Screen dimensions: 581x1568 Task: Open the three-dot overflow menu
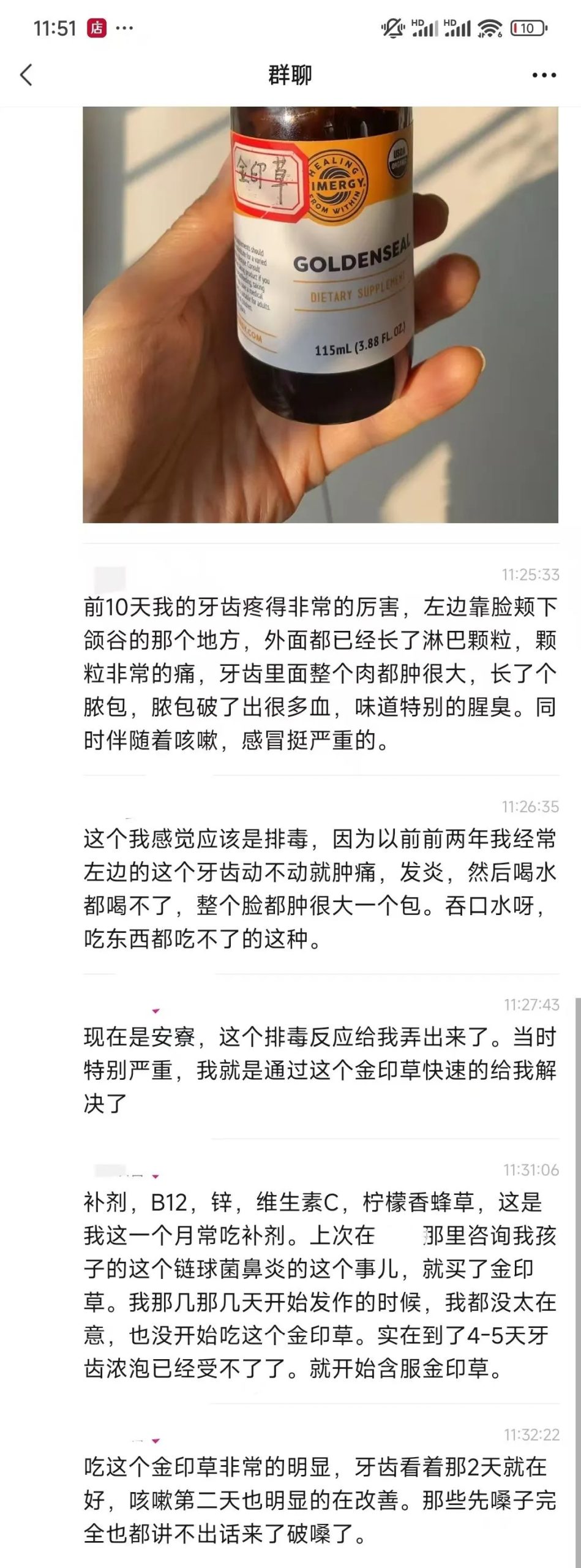click(x=544, y=75)
